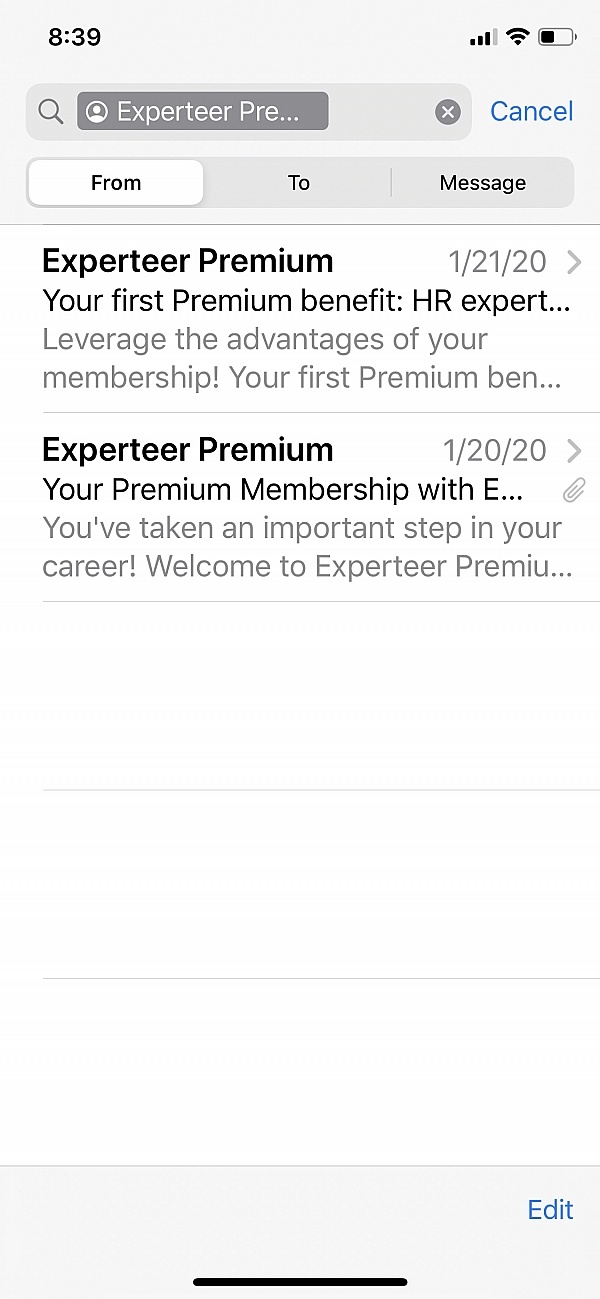This screenshot has width=600, height=1299.
Task: Select the From filter tab
Action: (116, 183)
